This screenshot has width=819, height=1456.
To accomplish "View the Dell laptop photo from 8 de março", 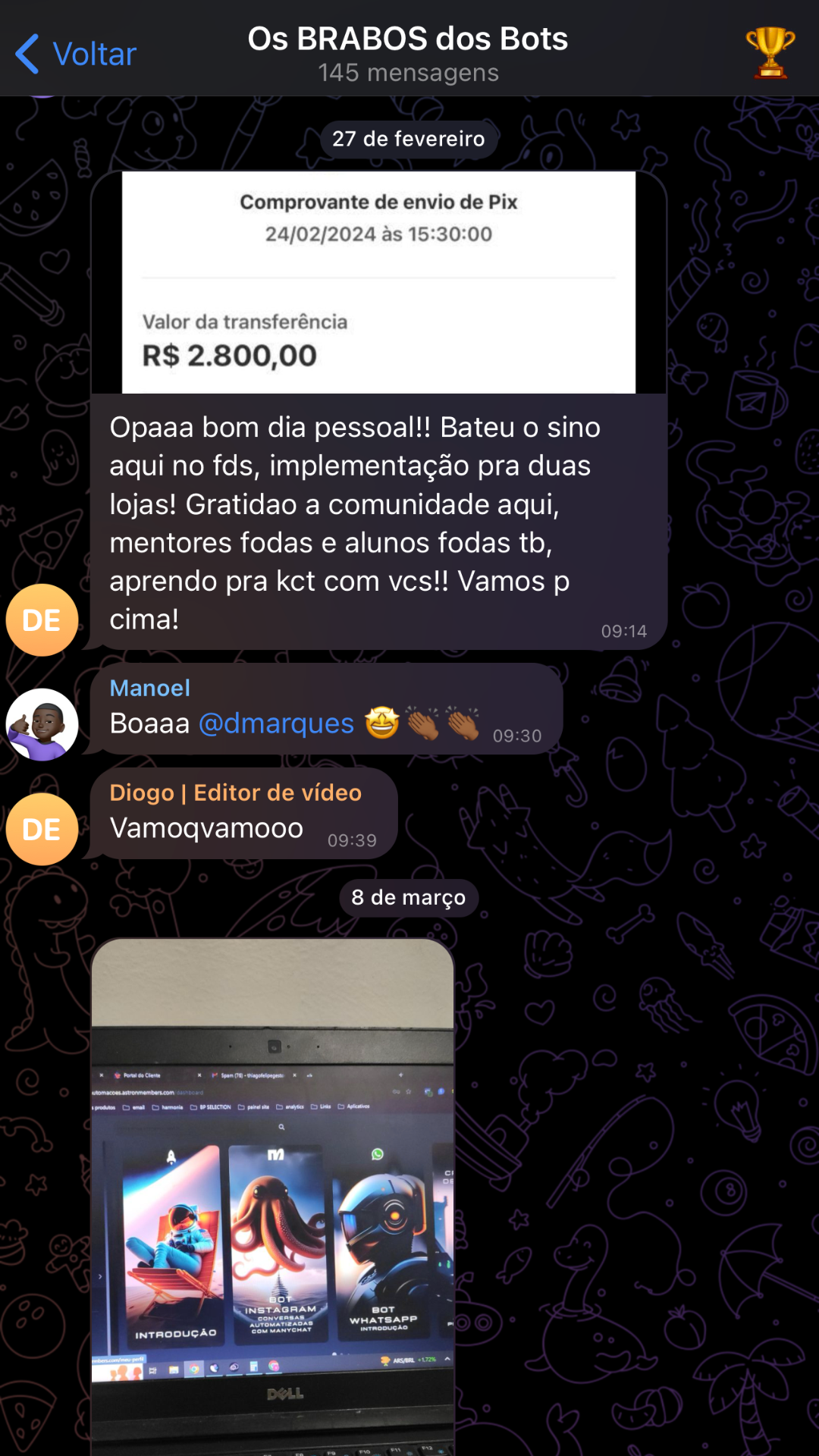I will pos(273,1197).
